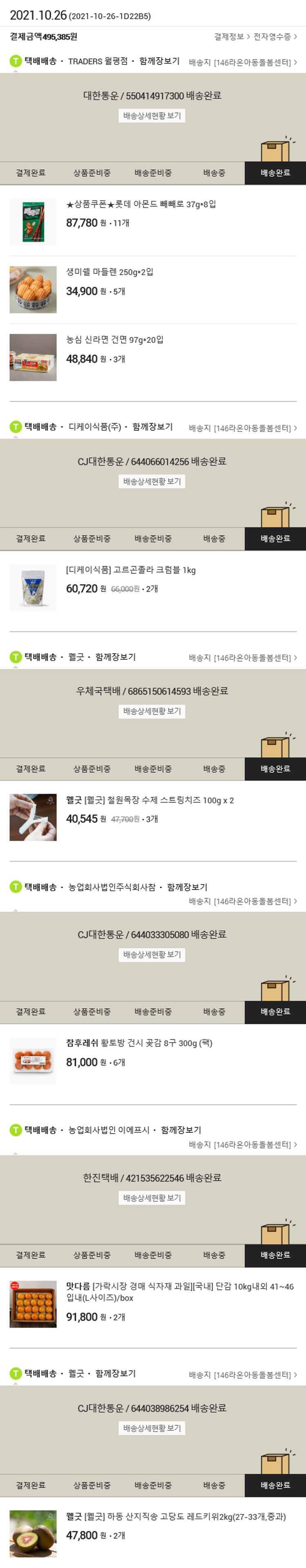Open 철원목장 수제 스트링치즈 product

pyautogui.click(x=150, y=801)
